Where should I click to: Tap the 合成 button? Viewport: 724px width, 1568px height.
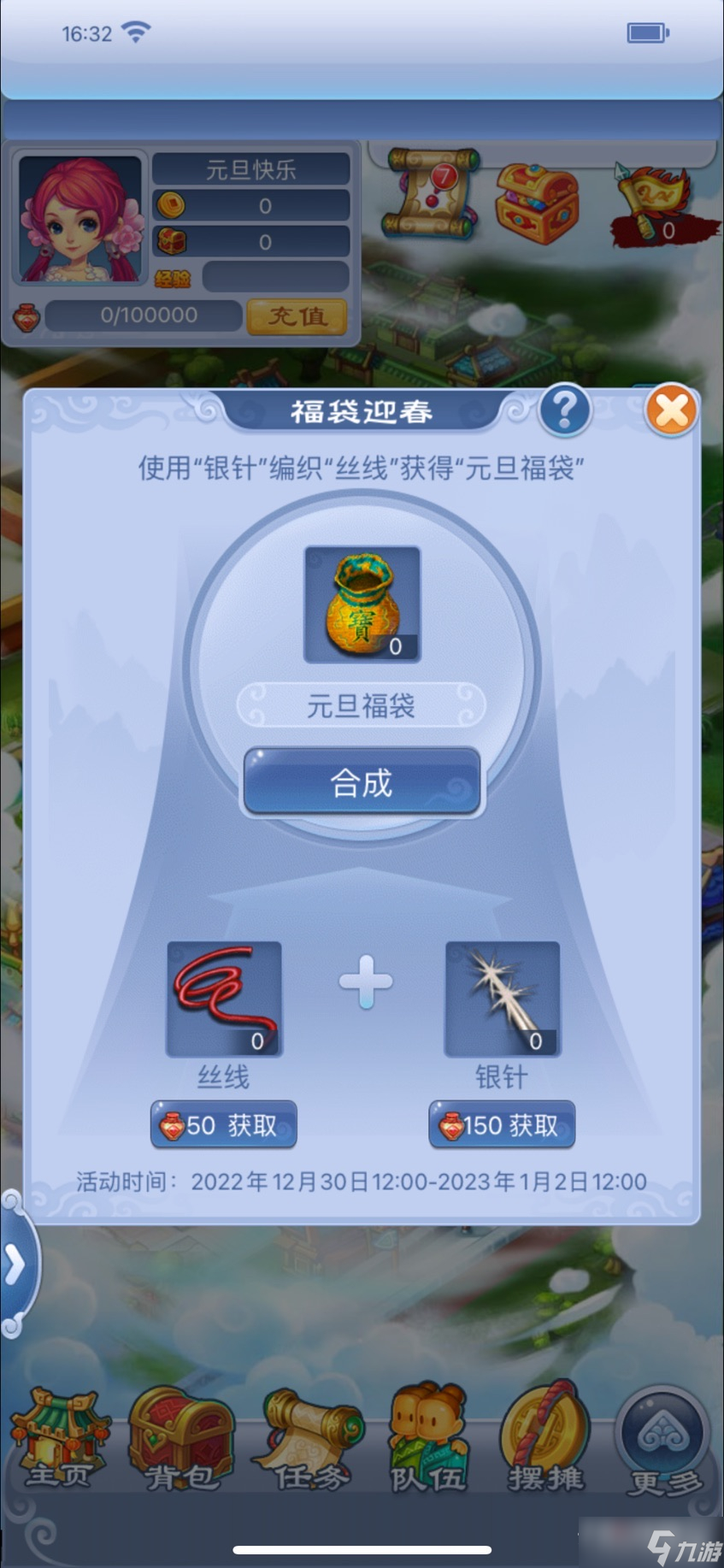(362, 782)
